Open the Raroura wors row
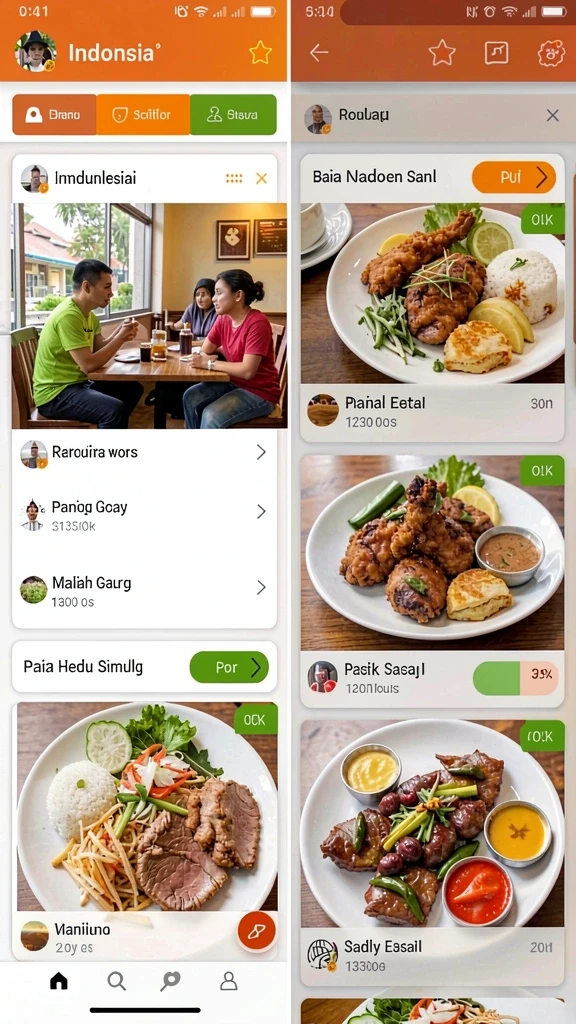Viewport: 576px width, 1024px height. [x=144, y=452]
